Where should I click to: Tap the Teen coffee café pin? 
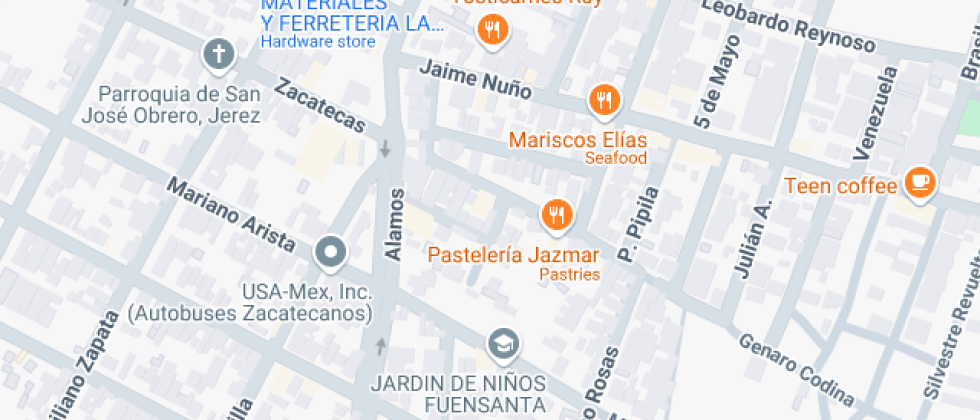tap(919, 182)
